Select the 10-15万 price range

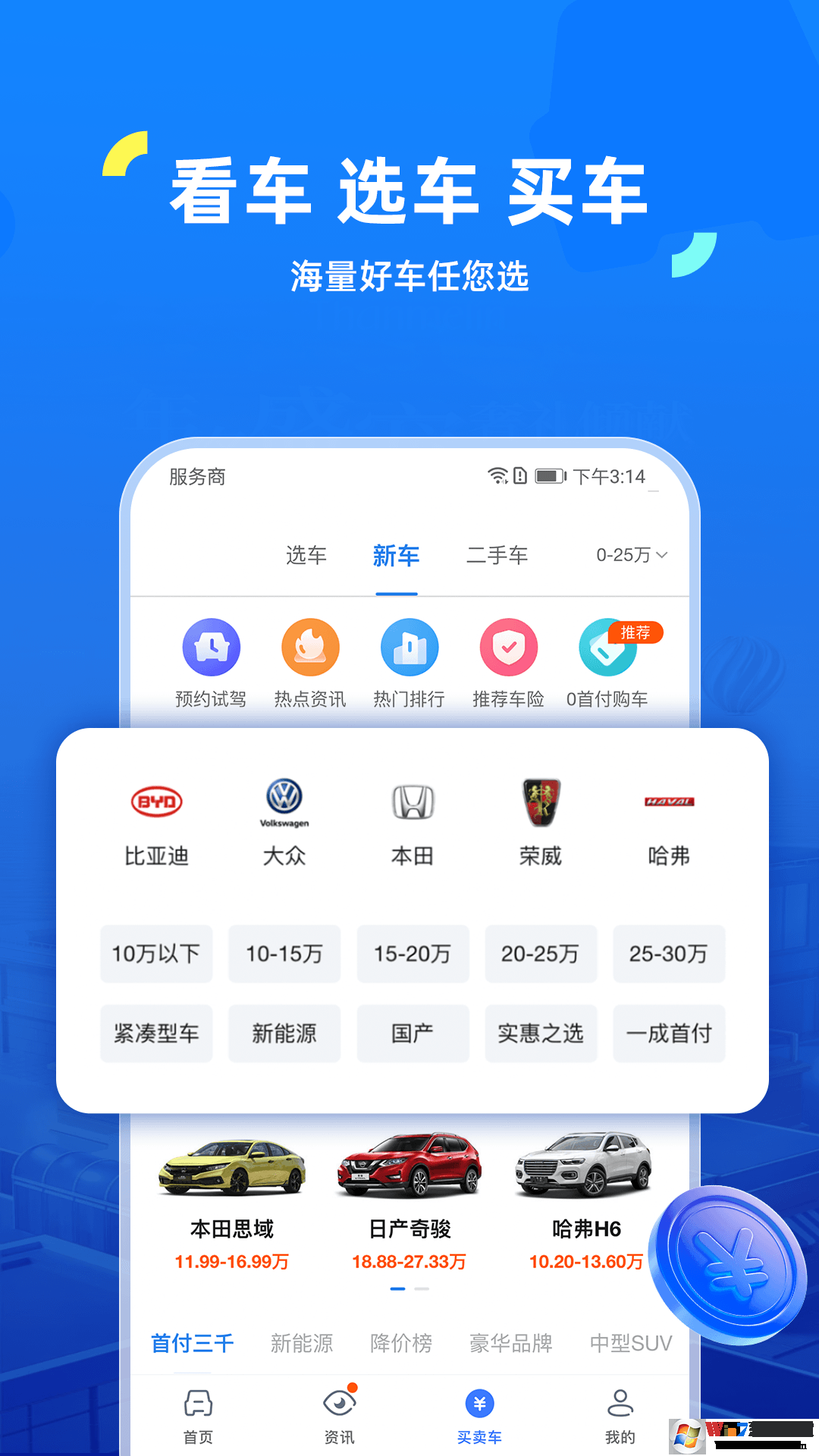284,954
